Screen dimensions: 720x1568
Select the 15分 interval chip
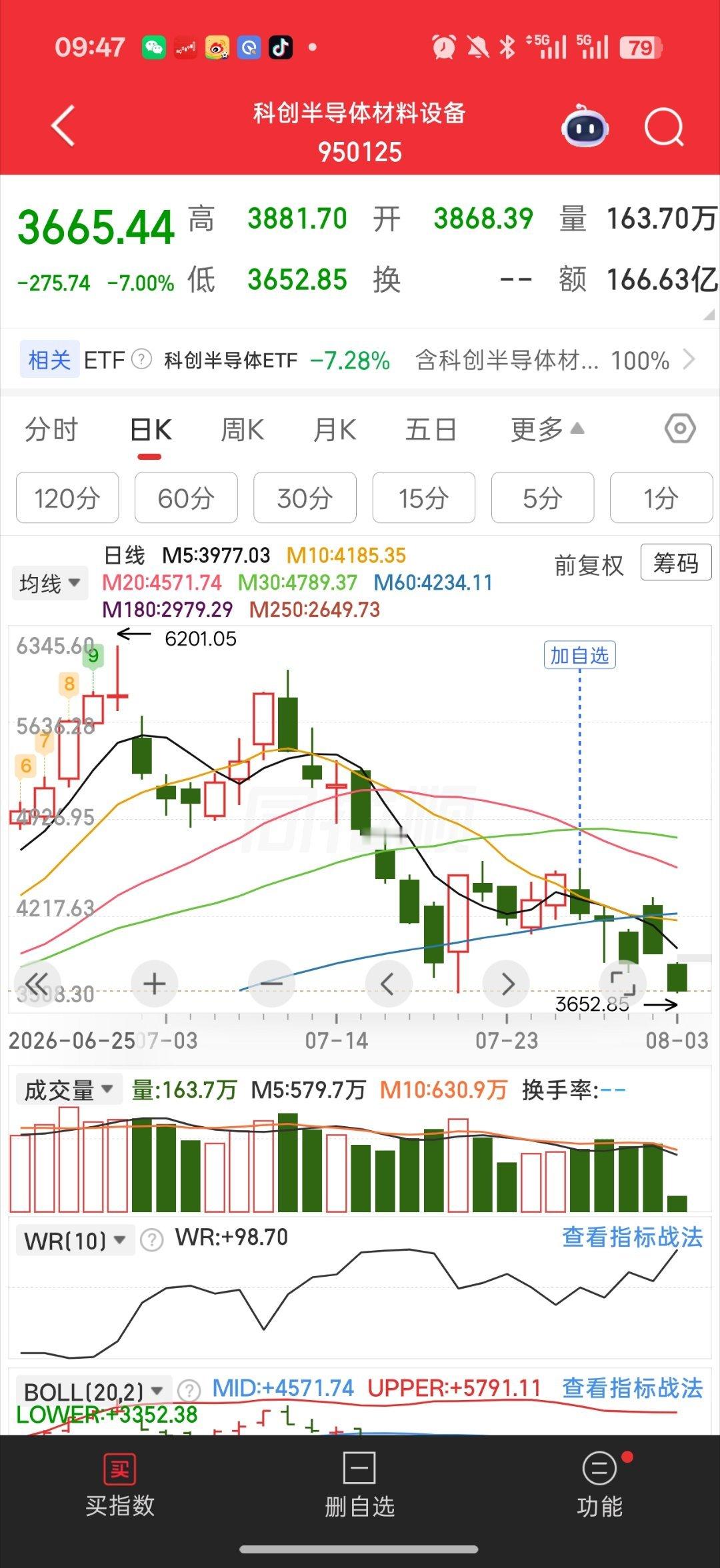point(424,498)
